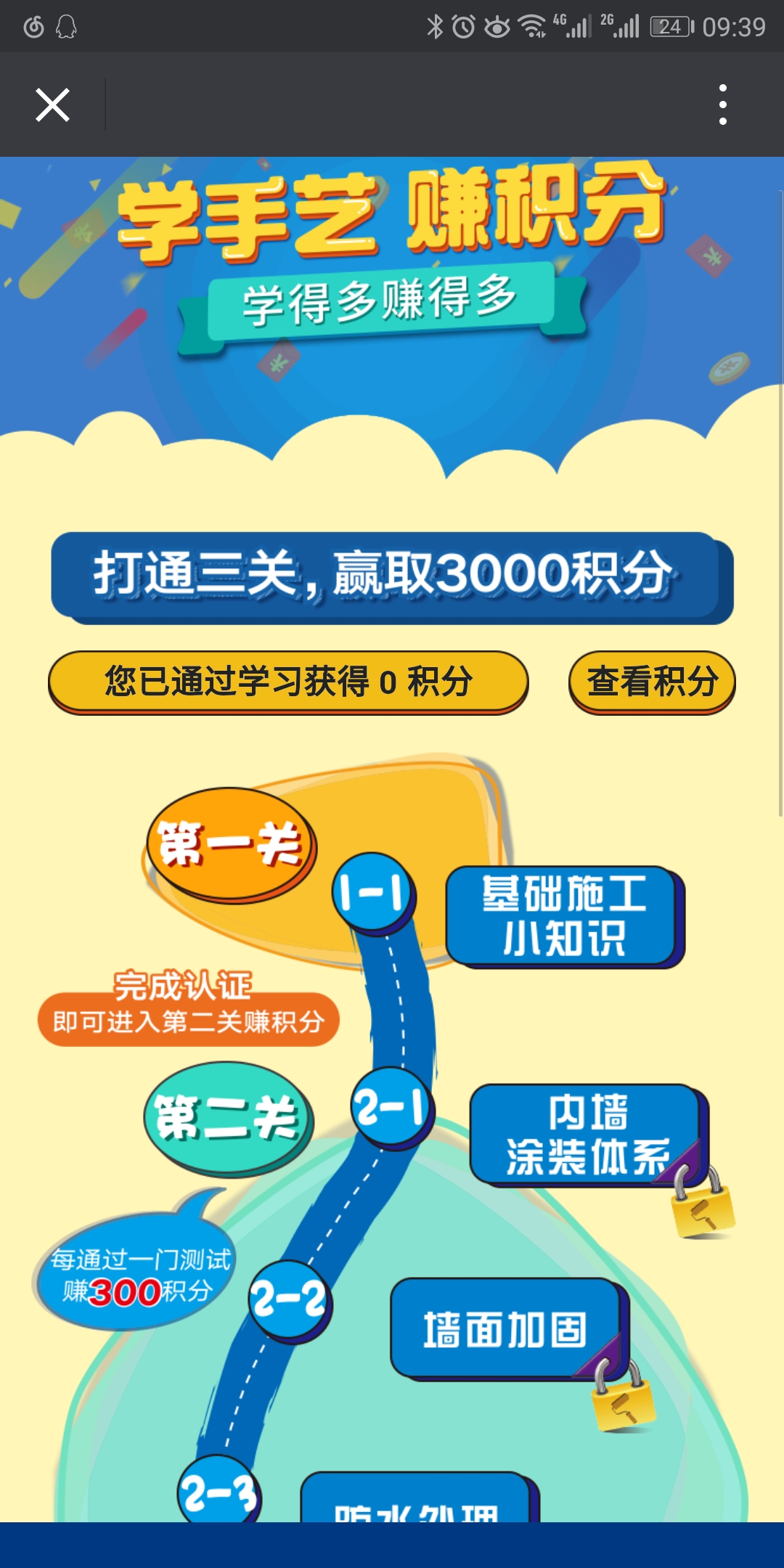The width and height of the screenshot is (784, 1568).
Task: Open the 基础施工小知识 lesson
Action: pos(563,916)
